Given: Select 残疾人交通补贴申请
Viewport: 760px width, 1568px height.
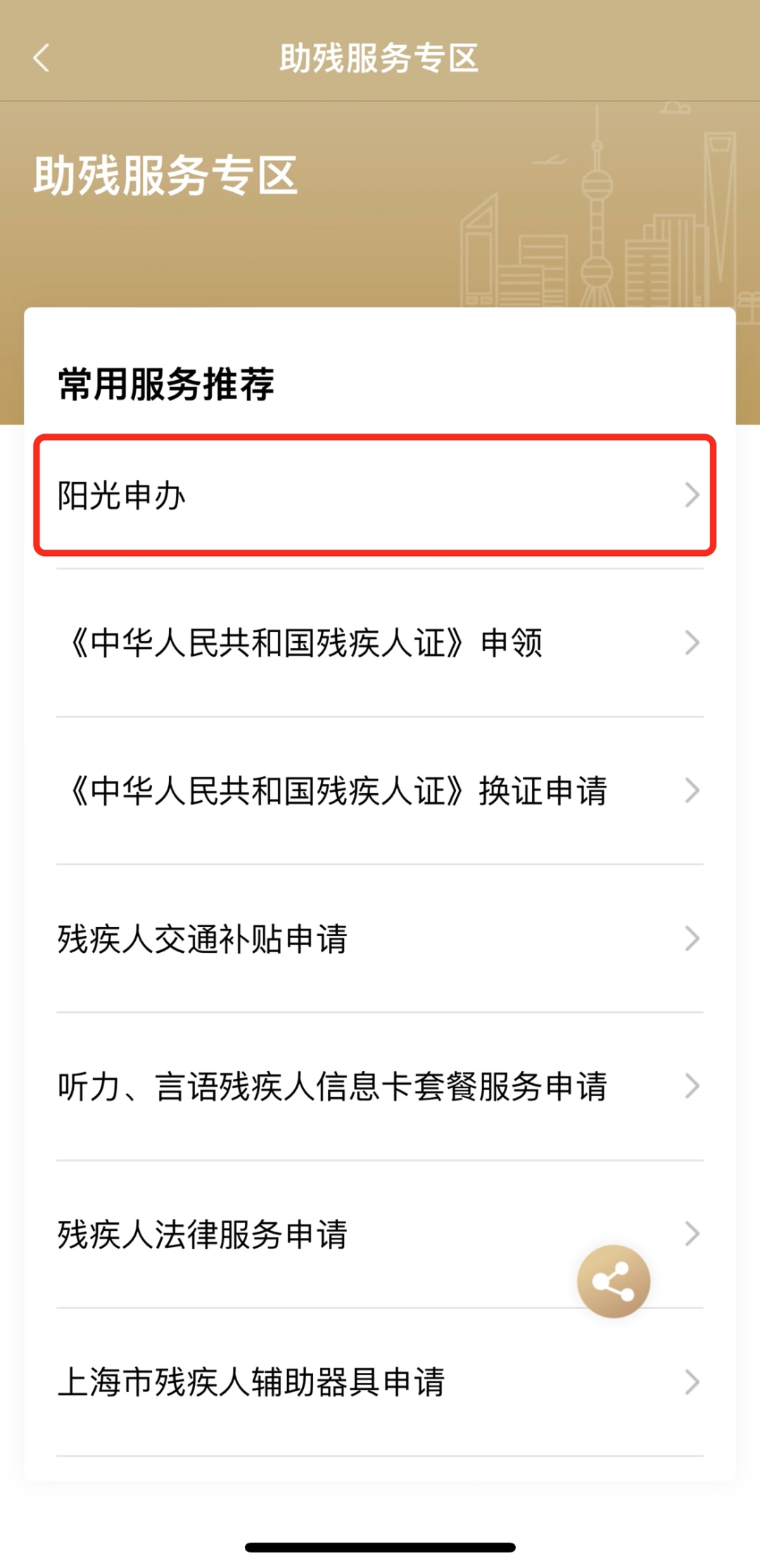Looking at the screenshot, I should coord(374,939).
